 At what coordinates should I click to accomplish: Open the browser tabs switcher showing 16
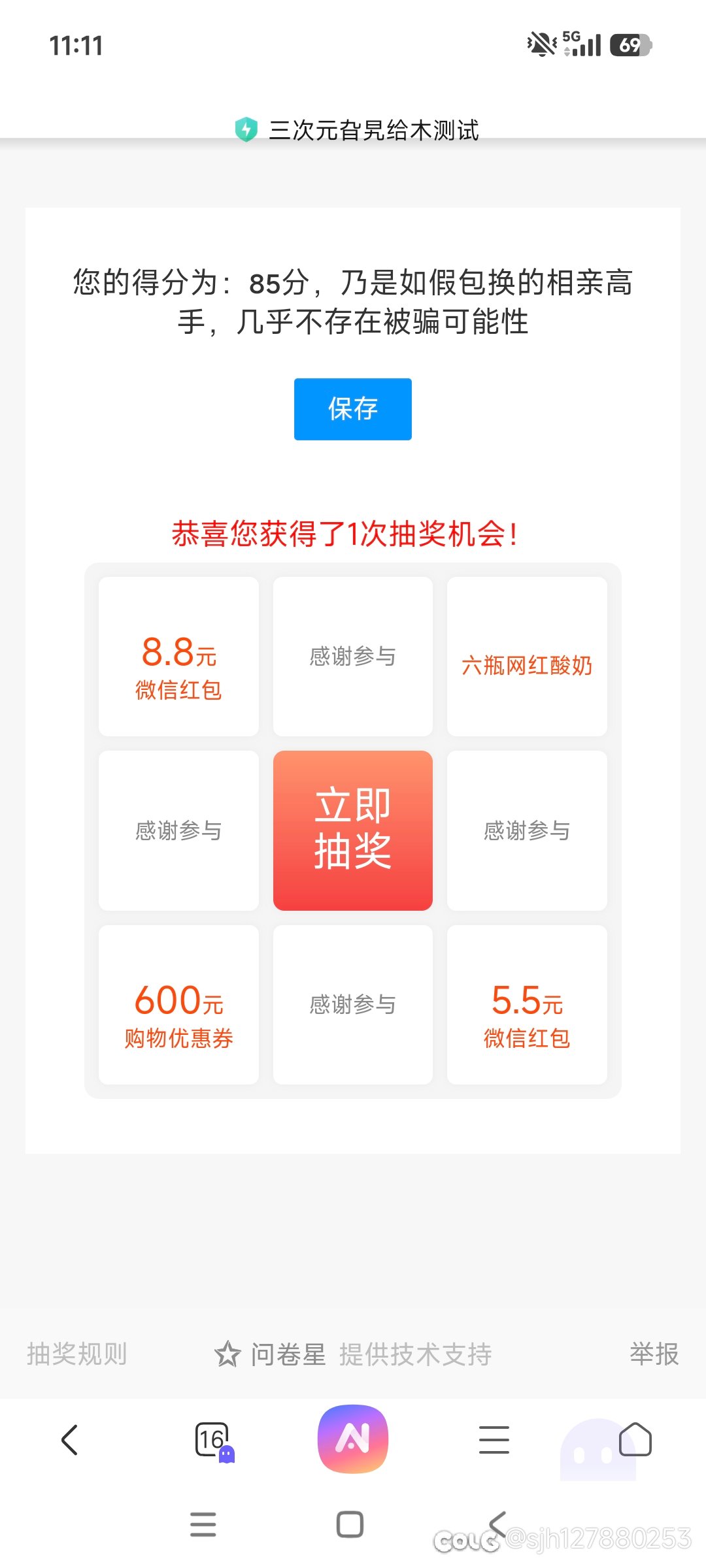tap(212, 1440)
